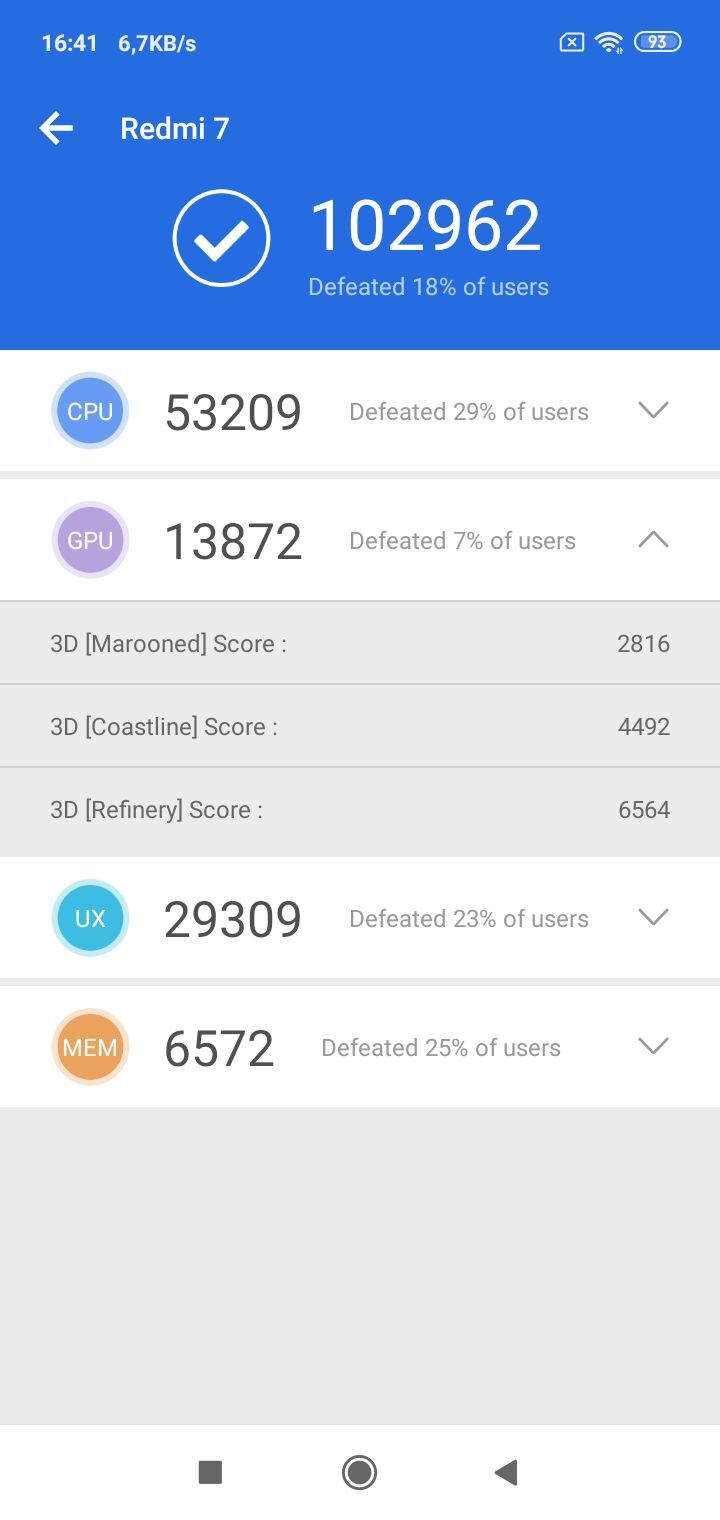The height and width of the screenshot is (1520, 720).
Task: Tap the MEM category icon
Action: (90, 1047)
